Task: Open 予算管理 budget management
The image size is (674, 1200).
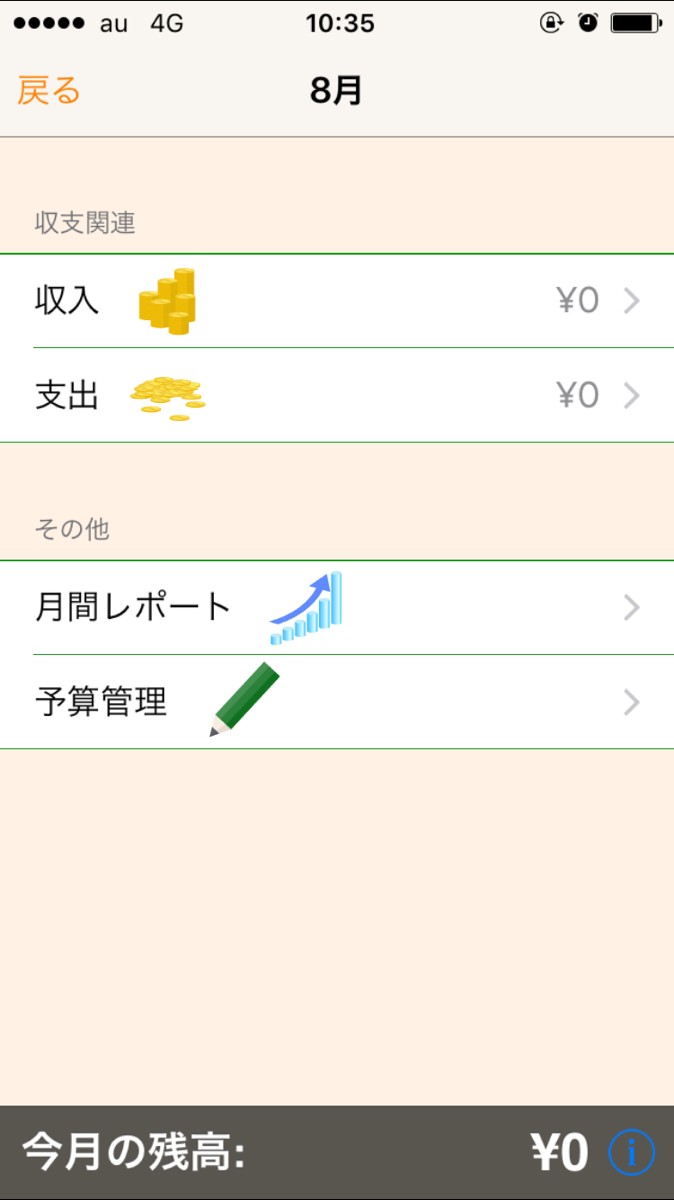Action: [336, 702]
